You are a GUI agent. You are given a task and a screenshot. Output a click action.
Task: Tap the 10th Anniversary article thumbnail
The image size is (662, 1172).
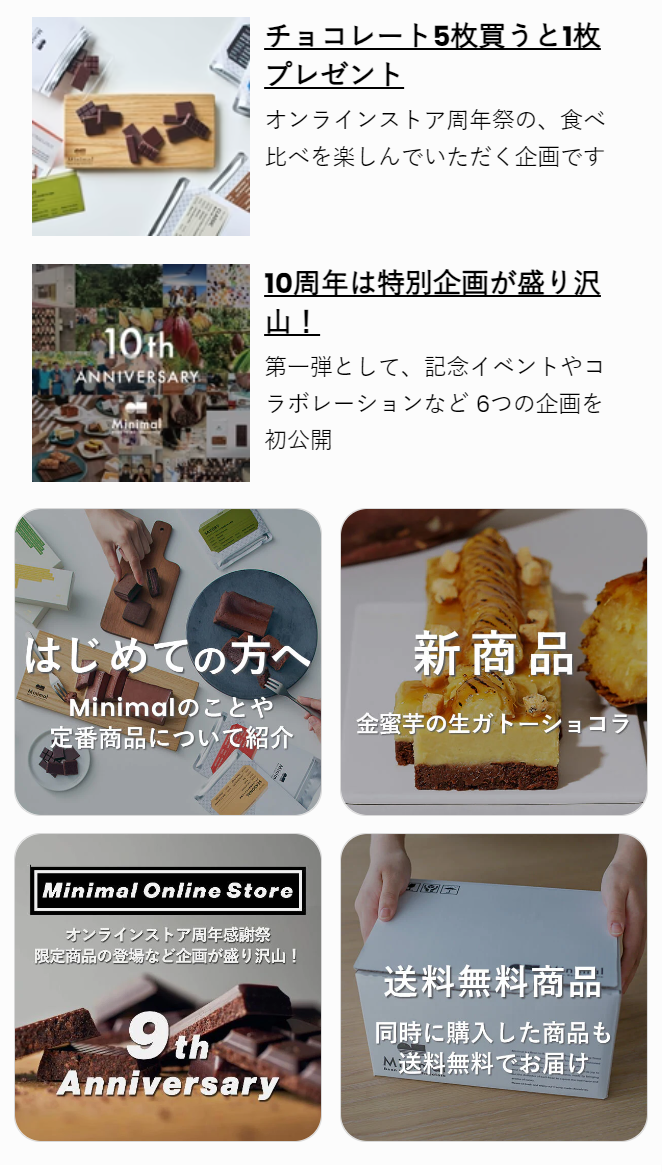(141, 373)
